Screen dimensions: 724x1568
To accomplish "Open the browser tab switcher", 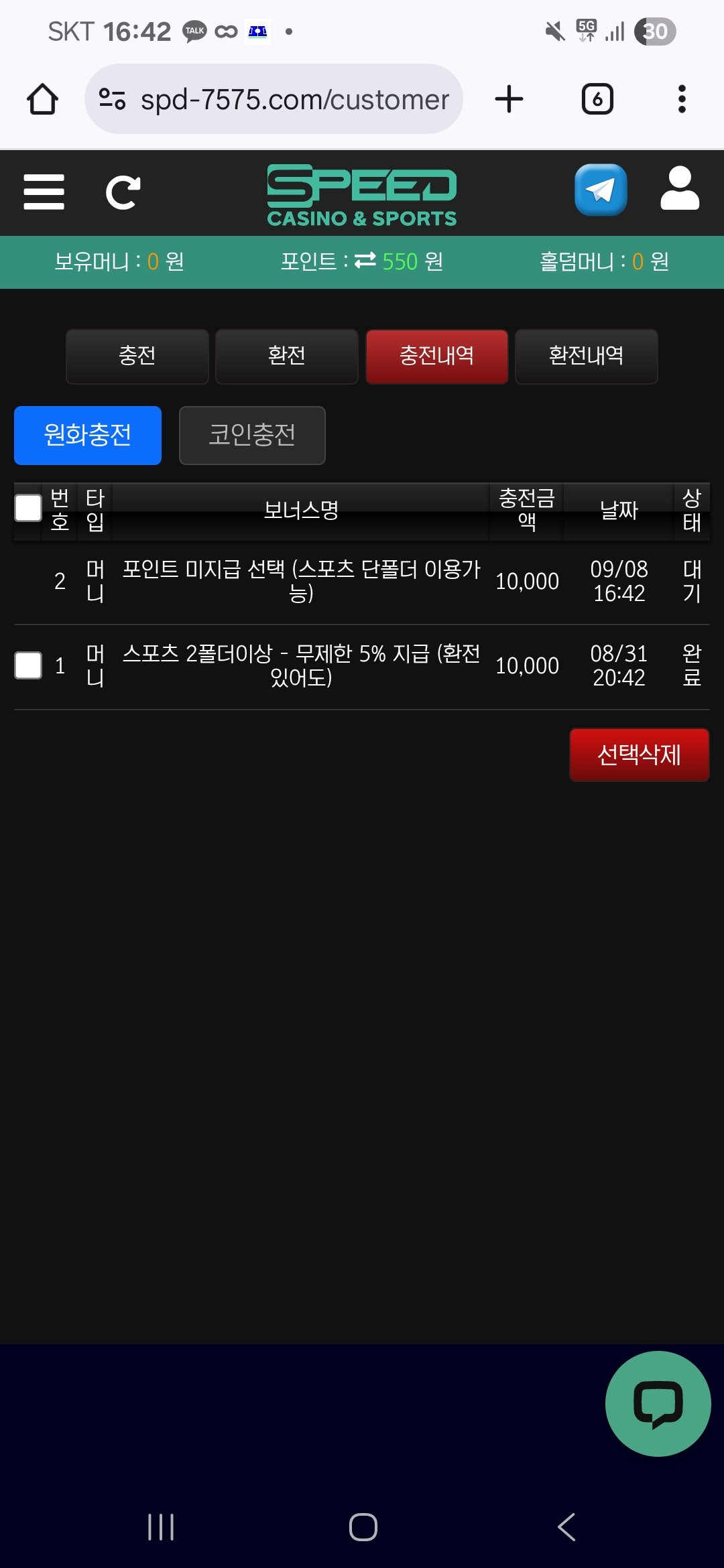I will (x=597, y=99).
